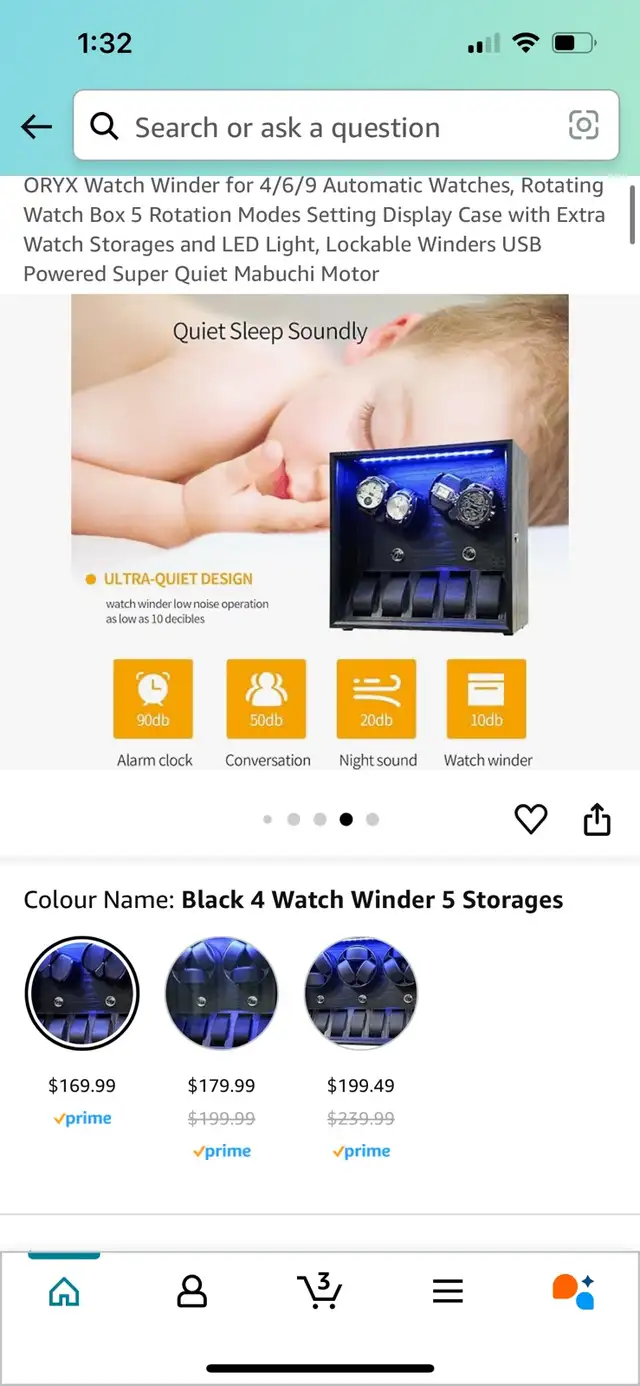Open the hamburger menu tab
640x1386 pixels.
pos(448,1291)
